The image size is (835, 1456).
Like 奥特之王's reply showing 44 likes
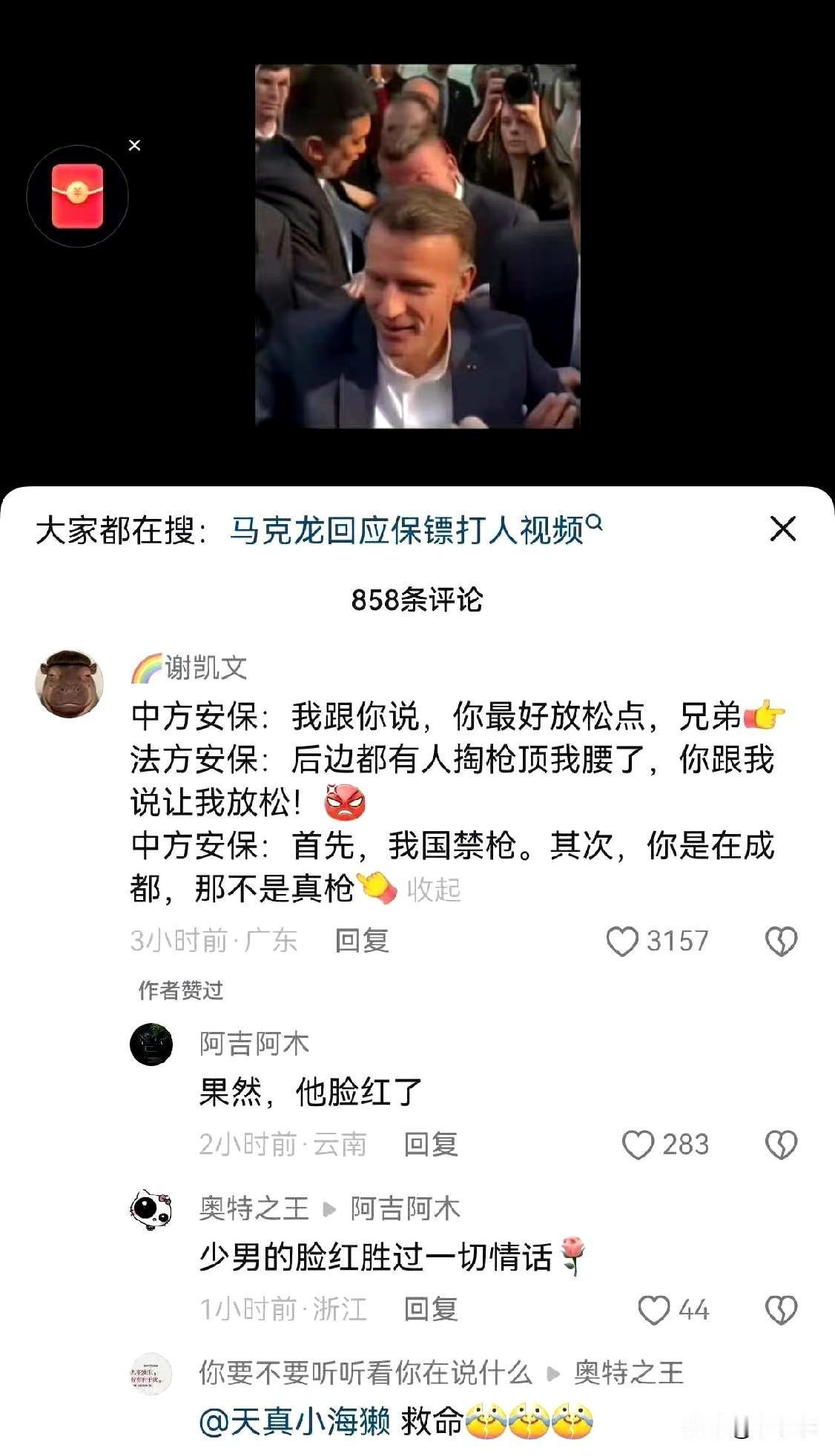click(x=655, y=1311)
